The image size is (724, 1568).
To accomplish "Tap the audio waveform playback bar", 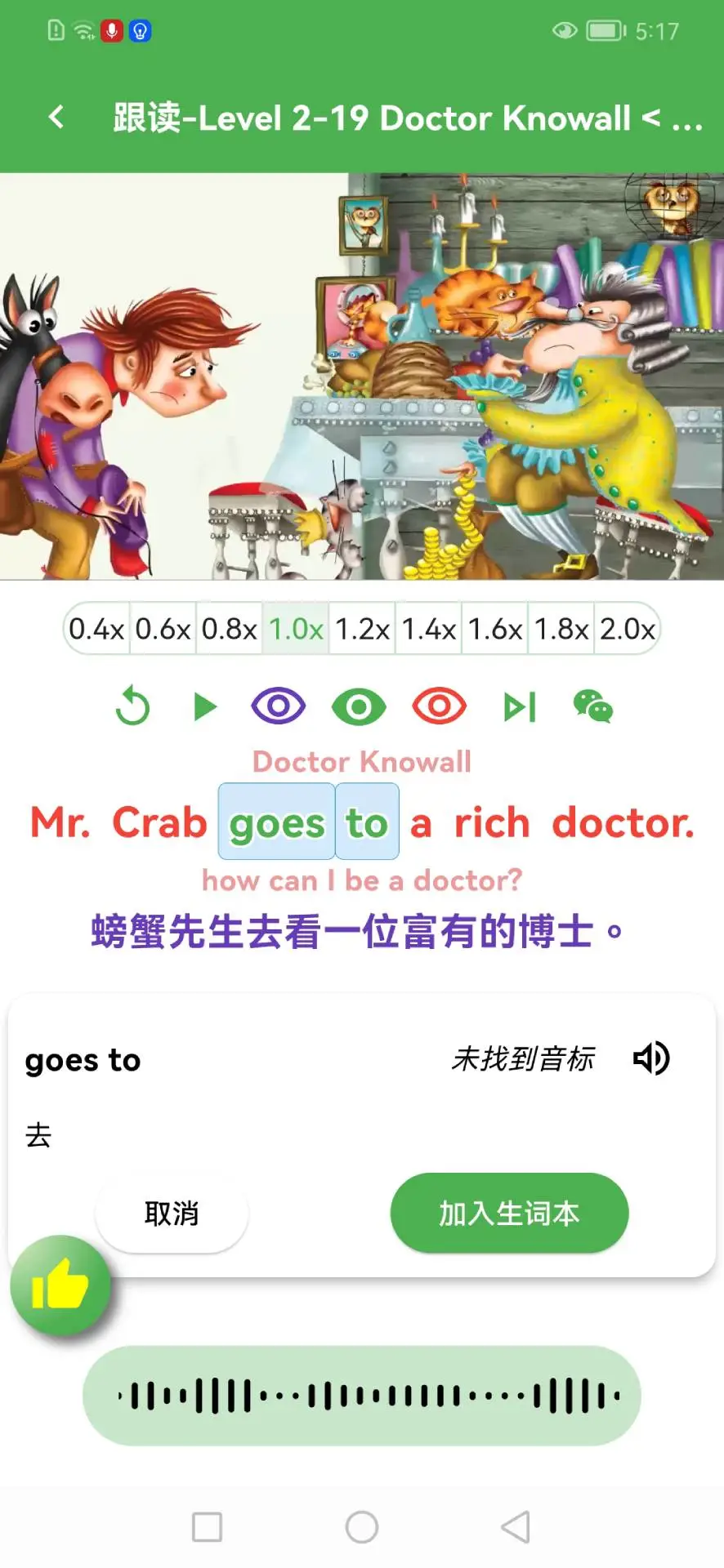I will click(362, 1396).
